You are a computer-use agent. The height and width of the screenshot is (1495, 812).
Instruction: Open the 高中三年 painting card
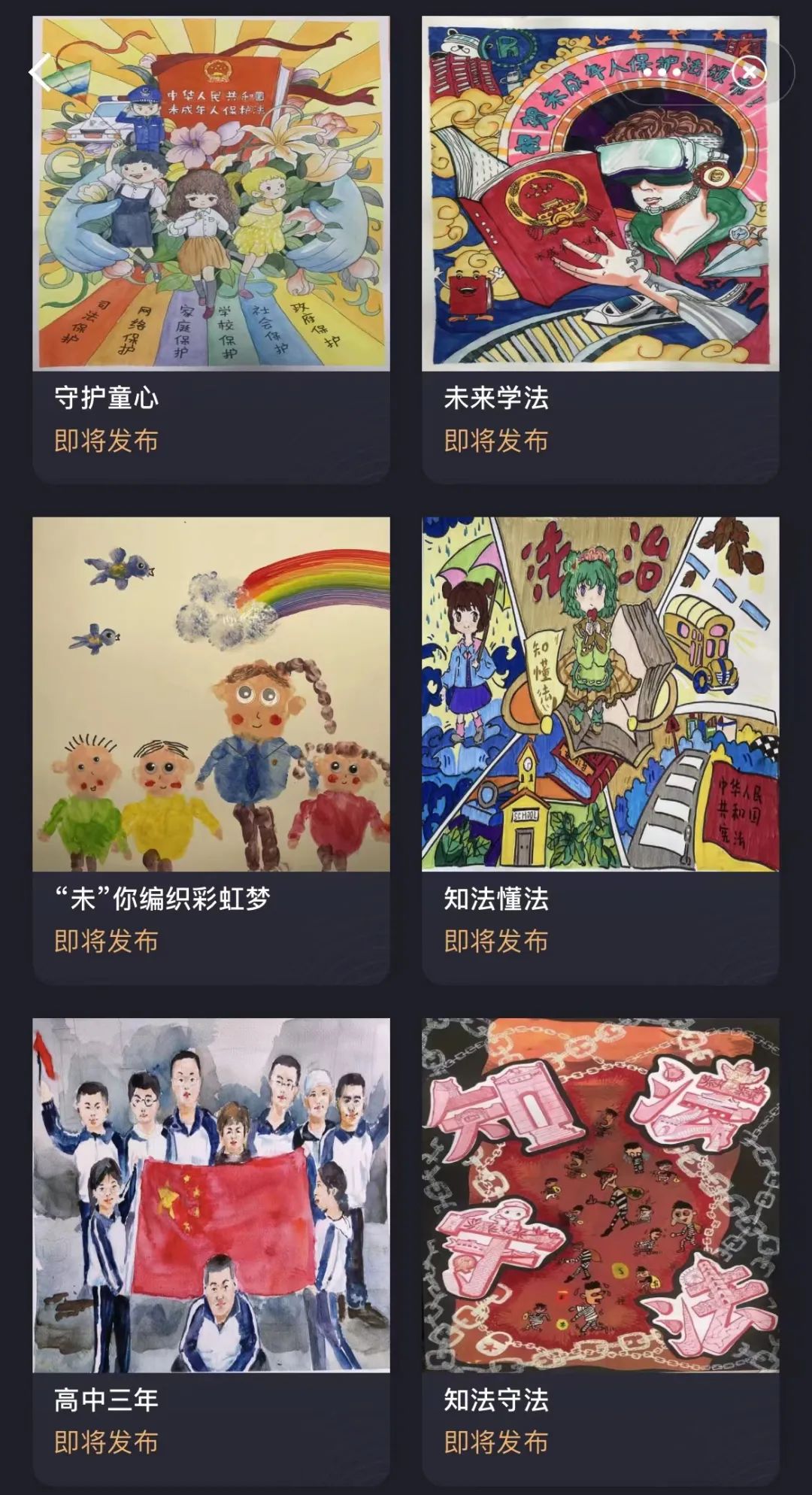pos(211,1251)
